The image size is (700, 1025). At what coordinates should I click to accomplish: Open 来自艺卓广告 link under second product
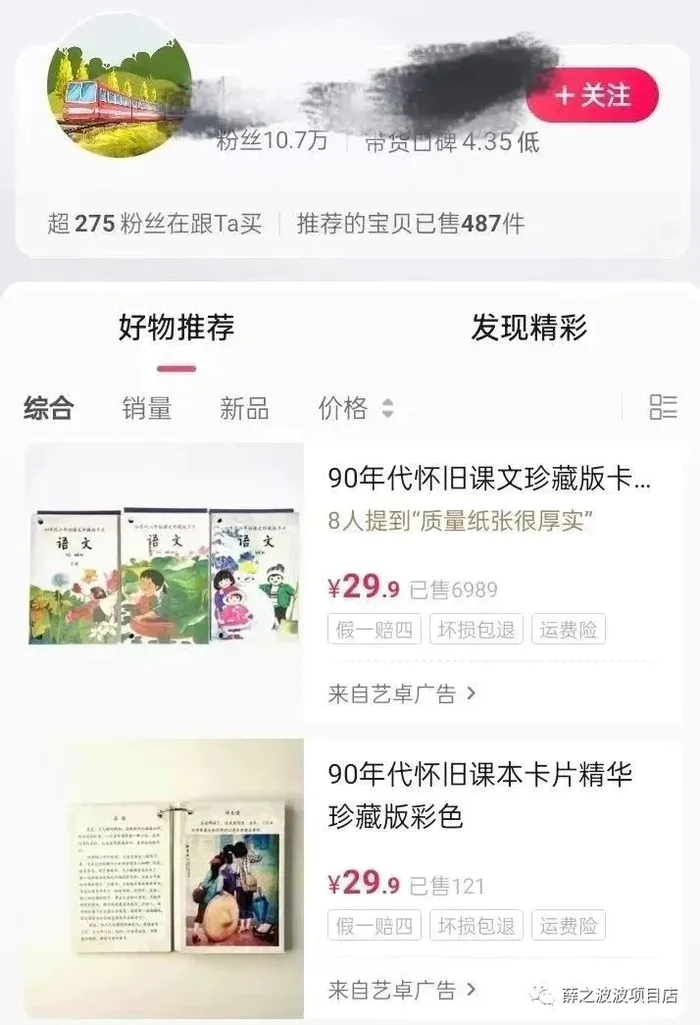(402, 989)
